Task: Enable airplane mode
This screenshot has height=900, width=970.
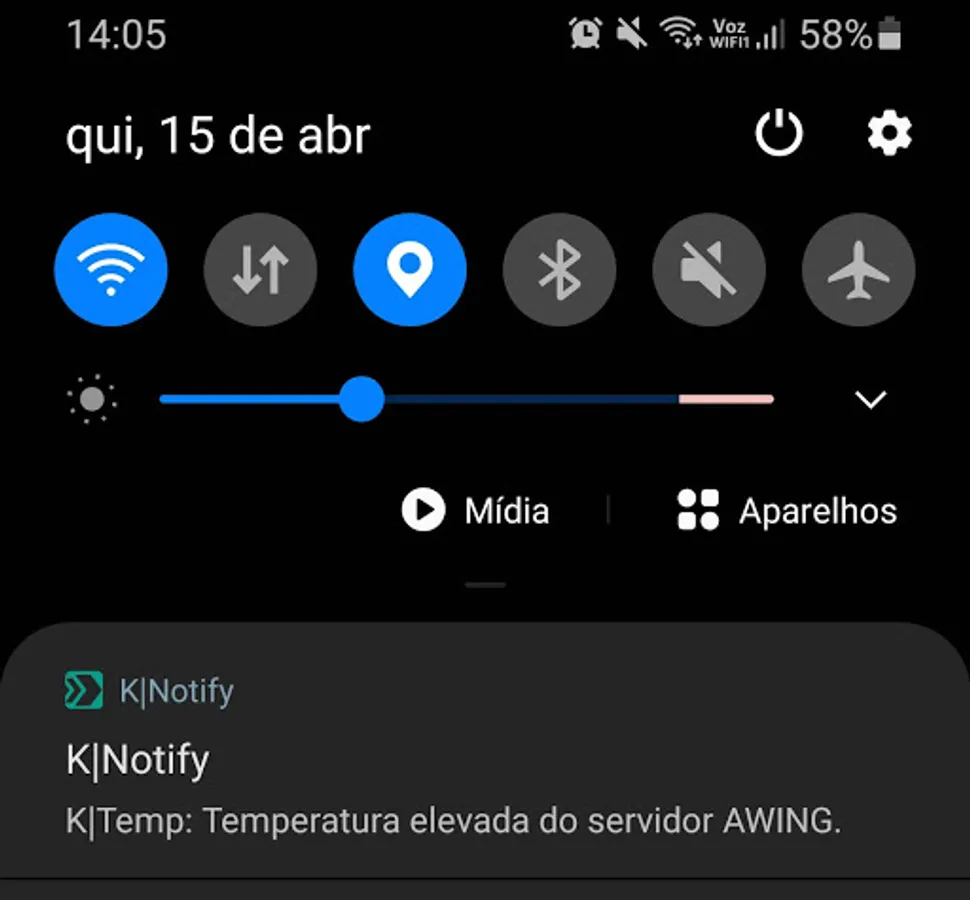Action: tap(859, 270)
